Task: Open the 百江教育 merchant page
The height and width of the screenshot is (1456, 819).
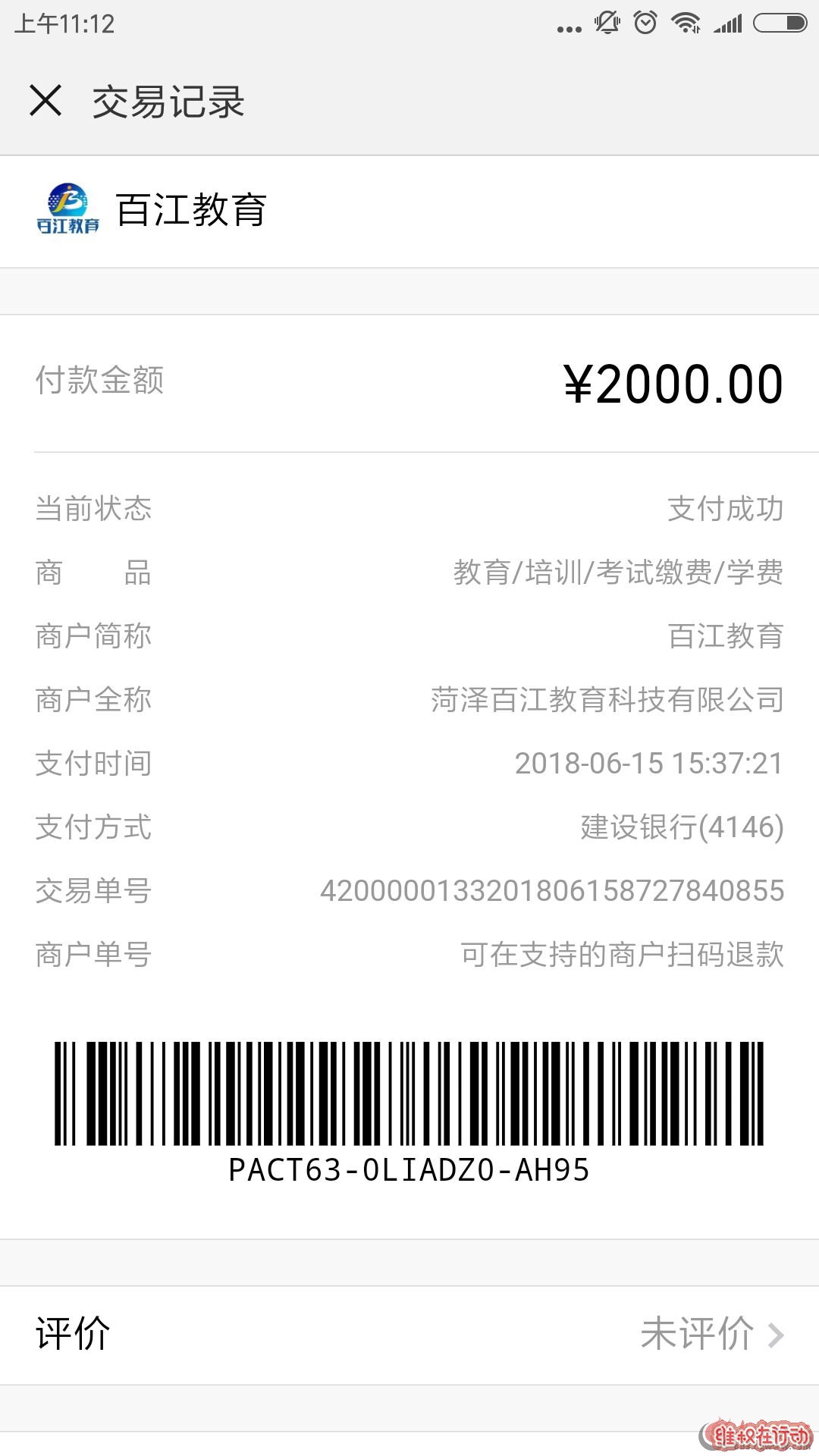Action: tap(409, 212)
